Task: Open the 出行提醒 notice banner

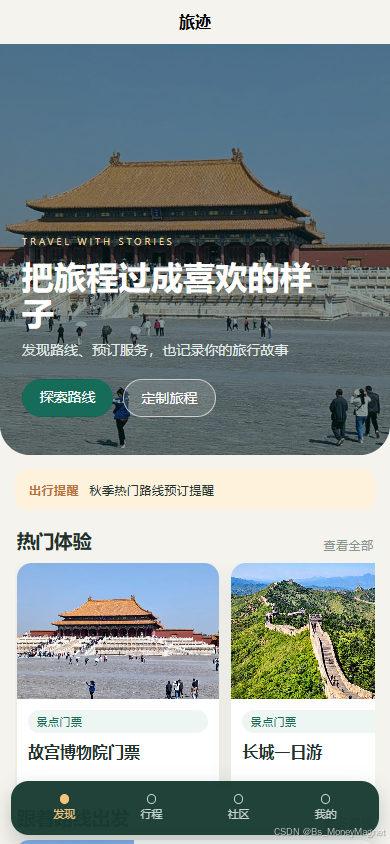Action: pyautogui.click(x=195, y=490)
